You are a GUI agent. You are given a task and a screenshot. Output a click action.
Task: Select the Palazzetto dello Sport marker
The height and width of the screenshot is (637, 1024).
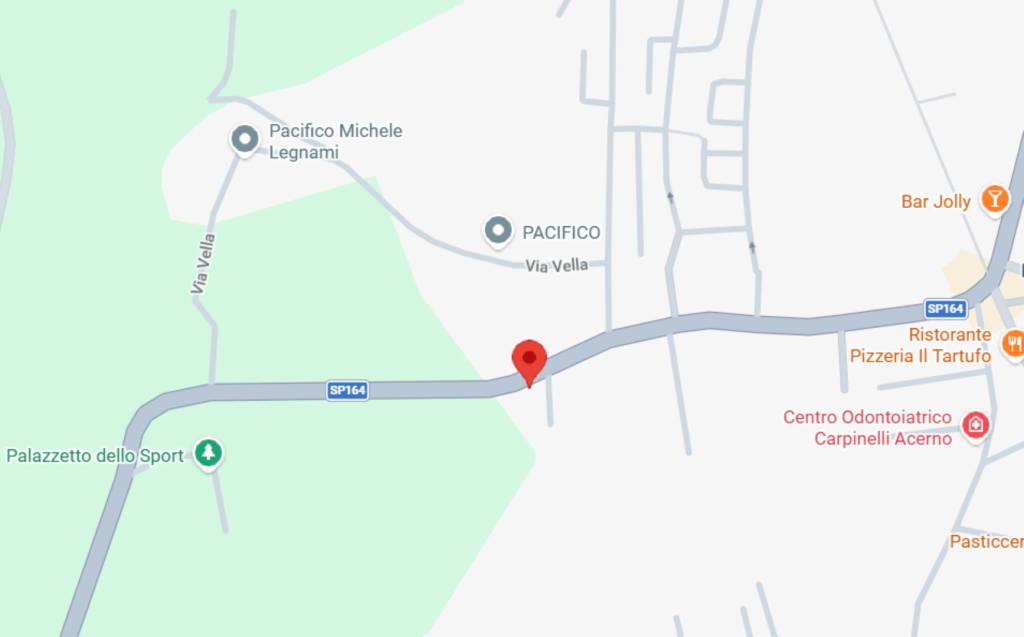pos(208,453)
